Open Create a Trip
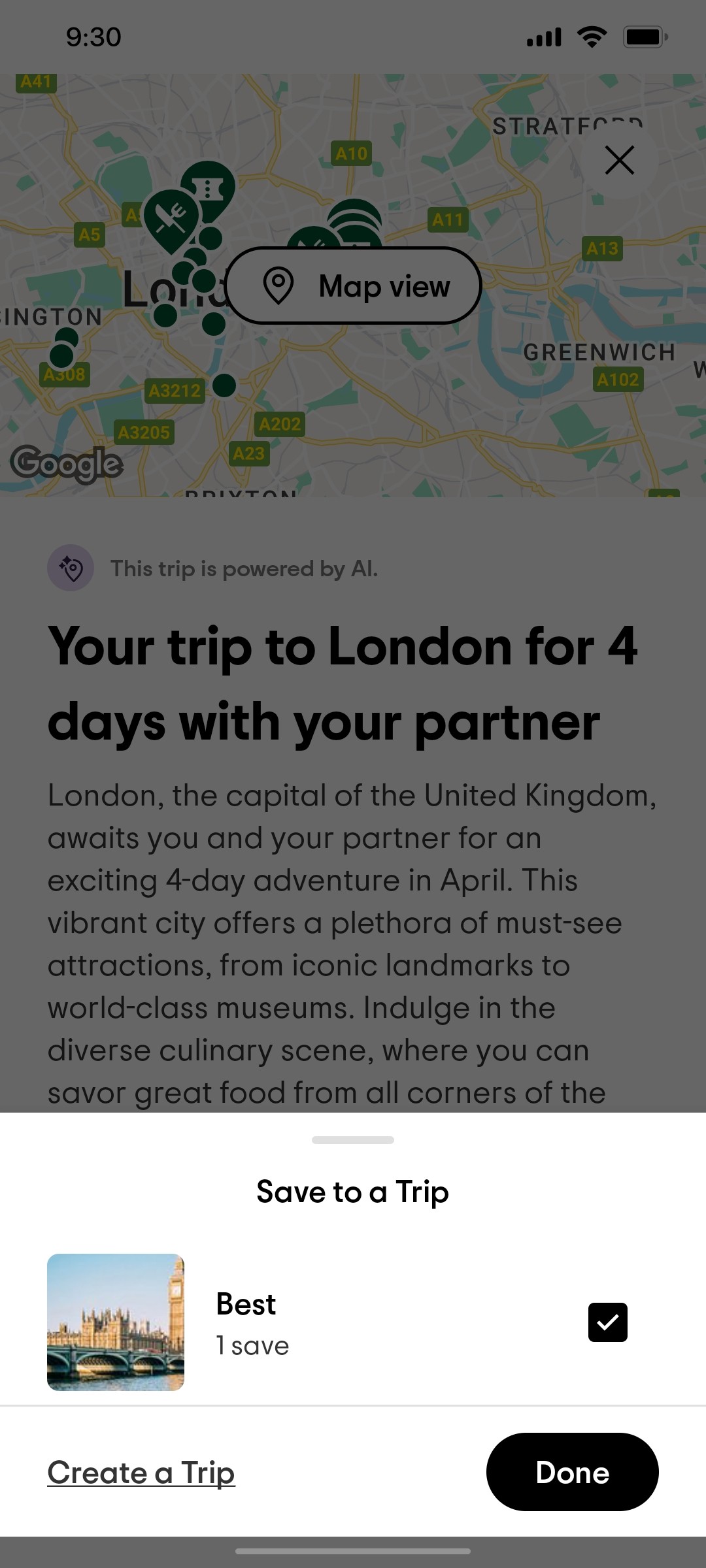The height and width of the screenshot is (1568, 706). (141, 1472)
